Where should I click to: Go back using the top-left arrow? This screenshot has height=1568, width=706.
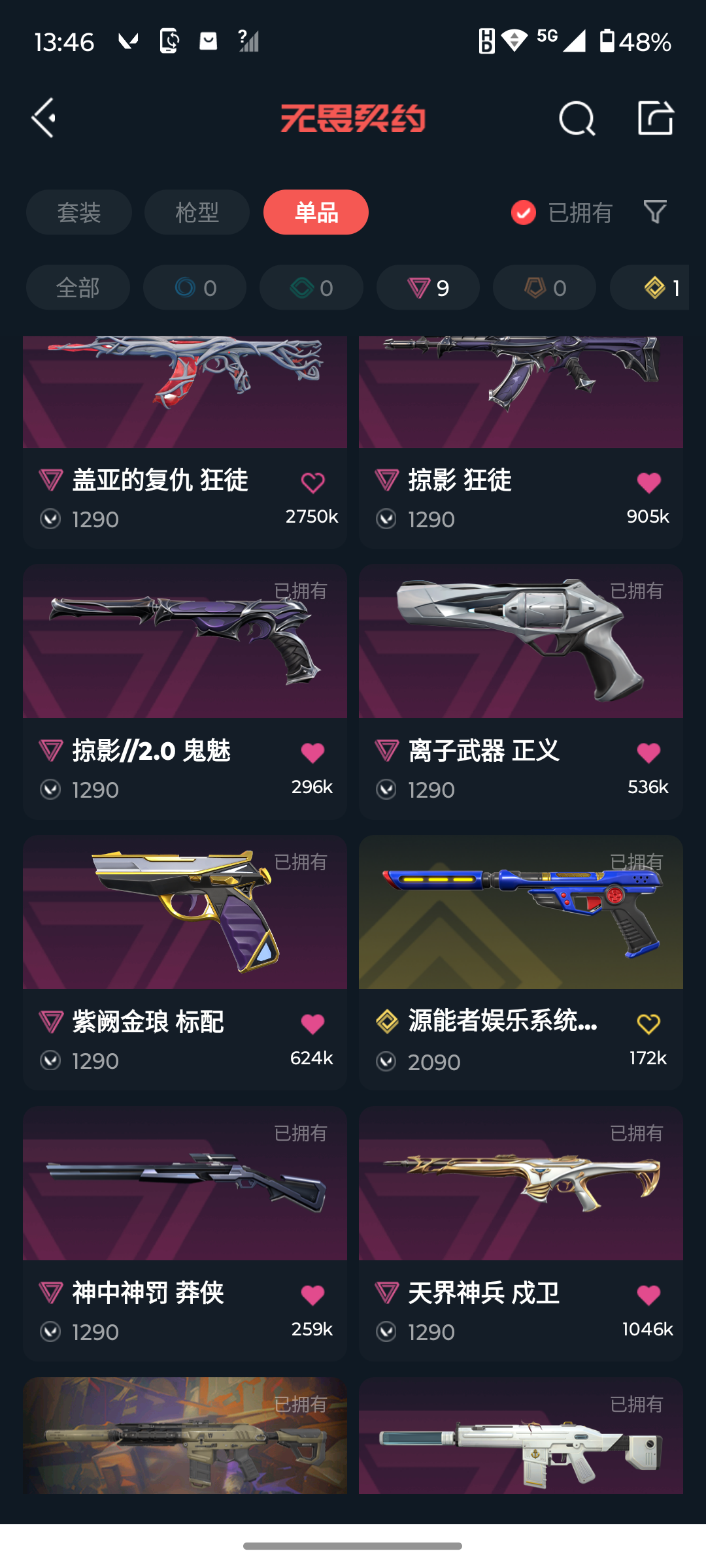44,118
